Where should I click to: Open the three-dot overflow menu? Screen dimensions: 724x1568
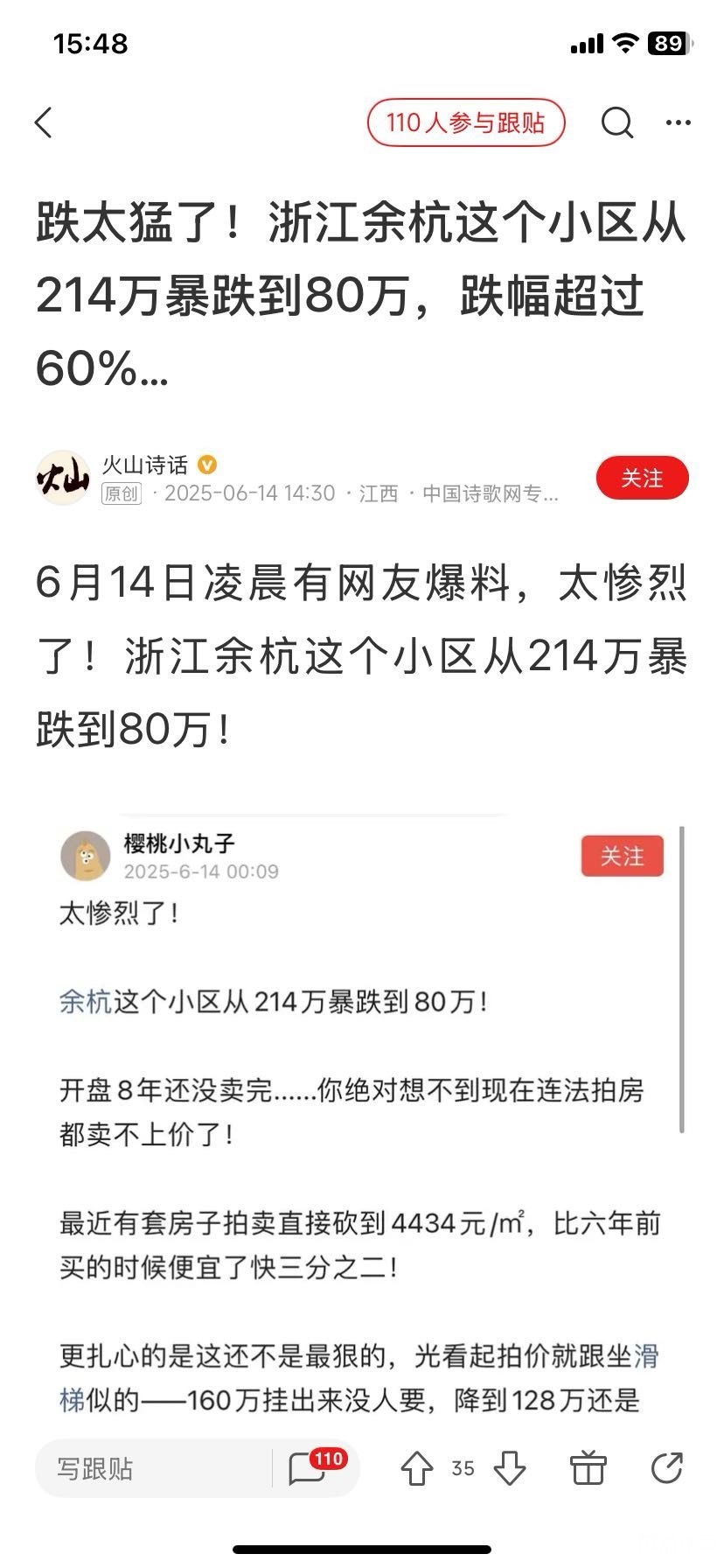point(679,123)
